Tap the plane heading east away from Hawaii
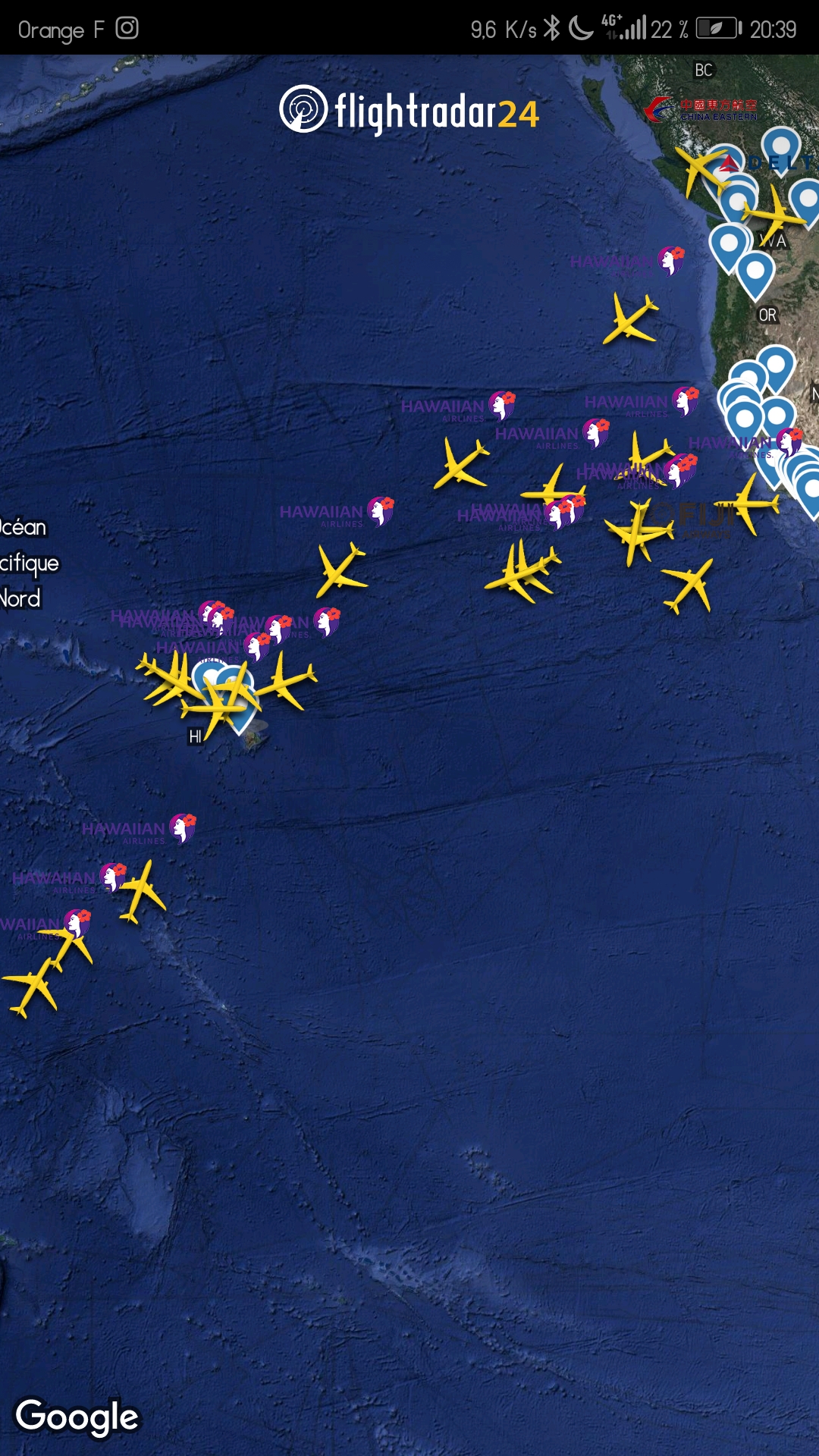The width and height of the screenshot is (819, 1456). coord(286,681)
